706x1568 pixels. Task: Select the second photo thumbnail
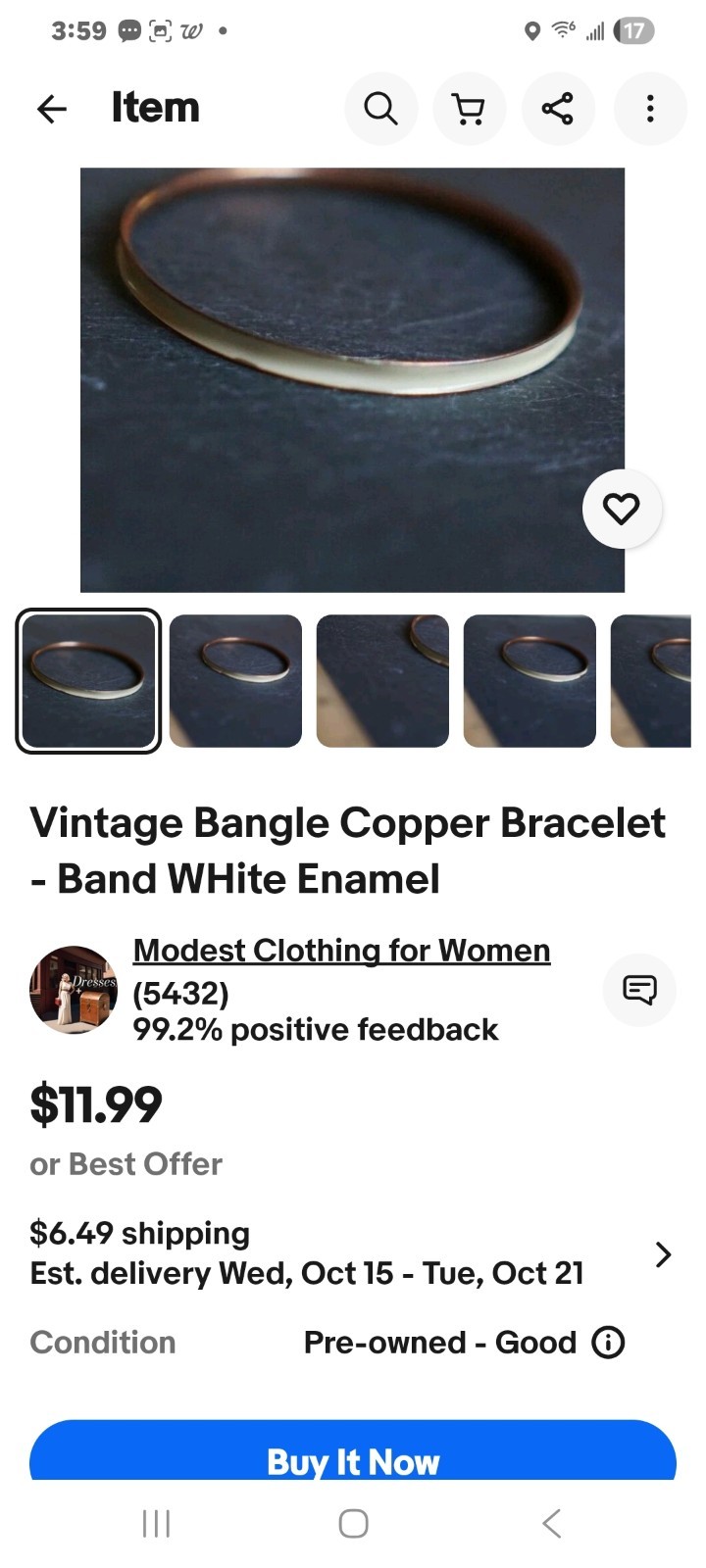pos(235,681)
